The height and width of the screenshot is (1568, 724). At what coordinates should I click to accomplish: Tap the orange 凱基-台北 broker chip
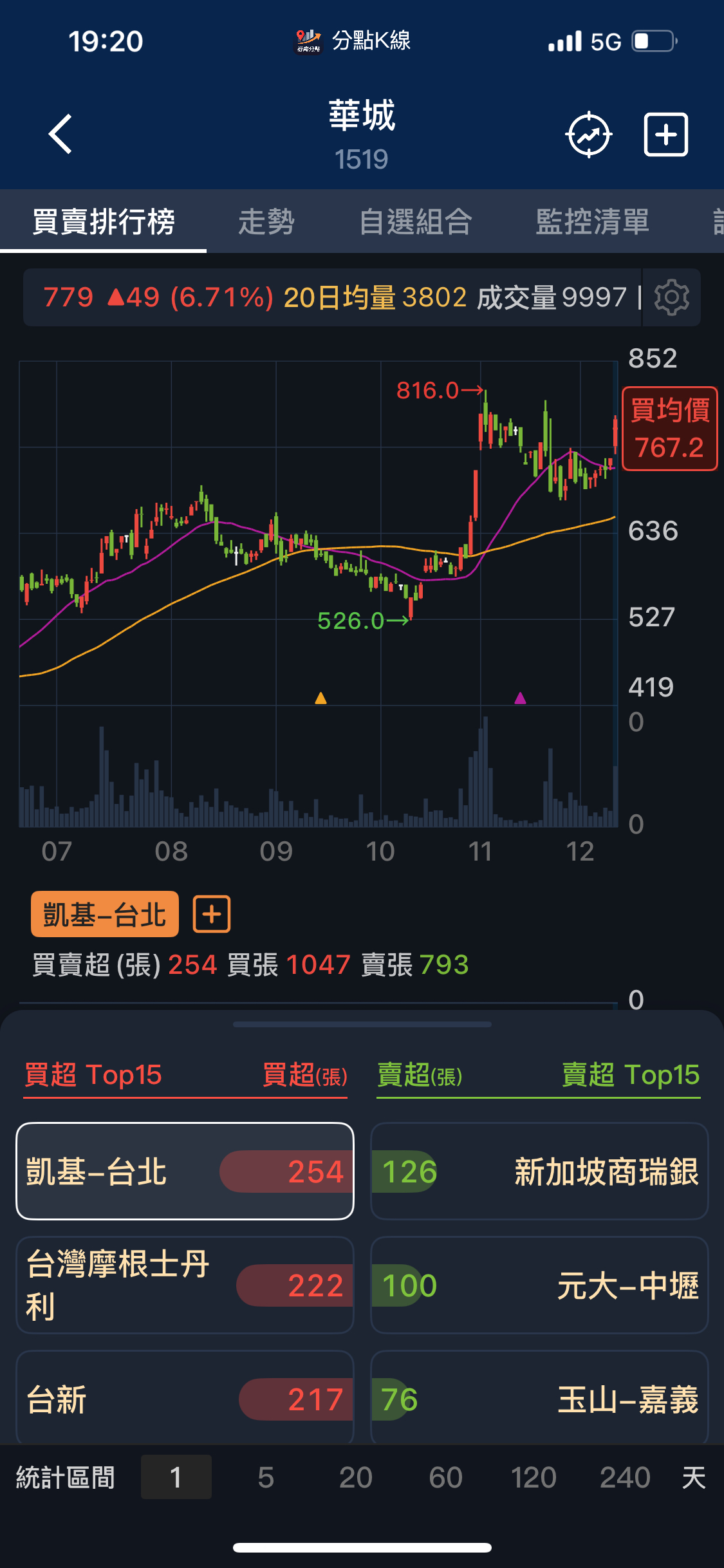coord(104,914)
